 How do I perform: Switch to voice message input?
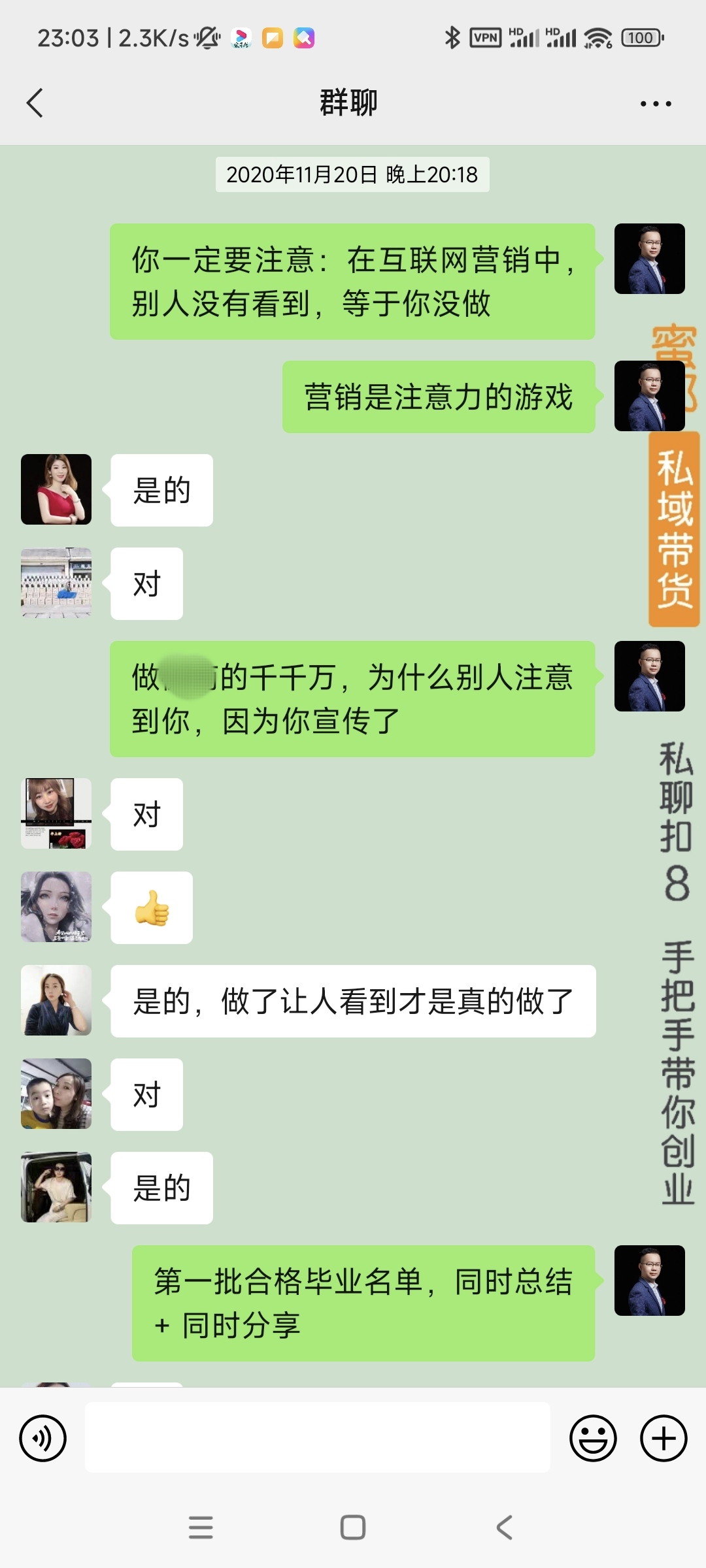tap(43, 1438)
